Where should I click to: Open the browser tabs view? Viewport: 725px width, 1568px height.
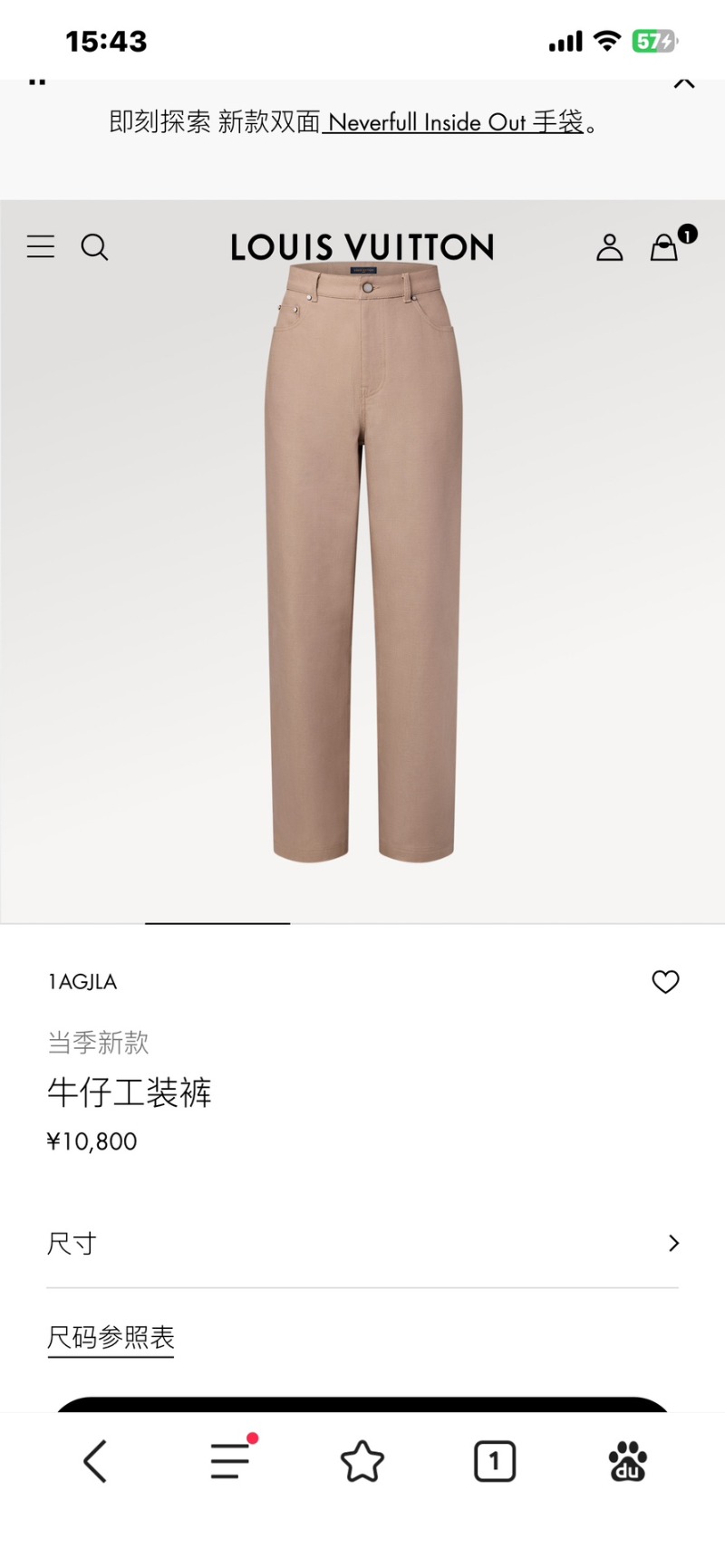(x=494, y=1461)
